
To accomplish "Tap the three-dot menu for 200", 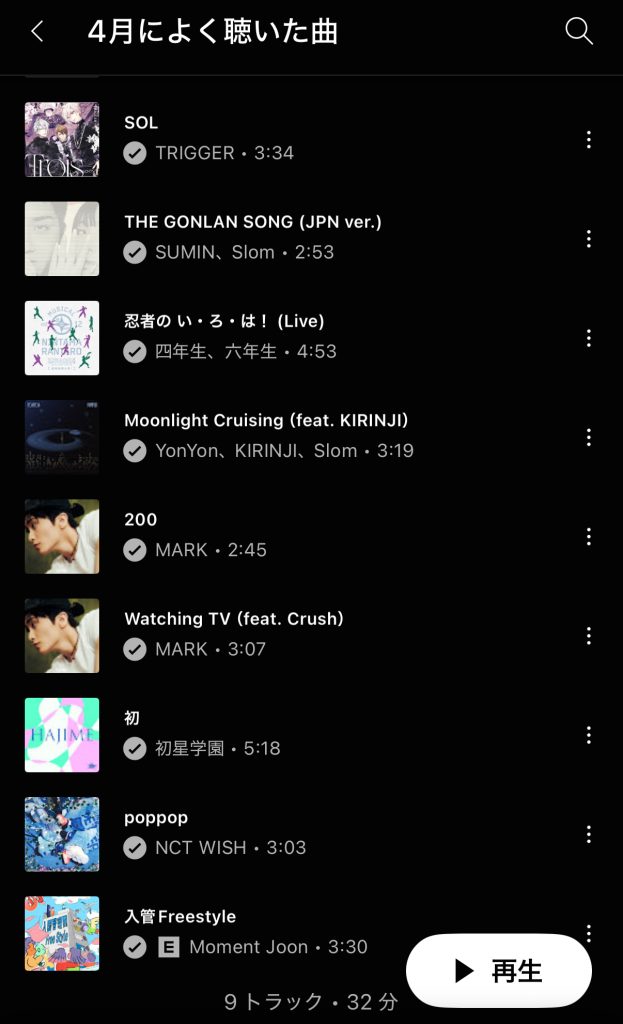I will click(x=588, y=536).
